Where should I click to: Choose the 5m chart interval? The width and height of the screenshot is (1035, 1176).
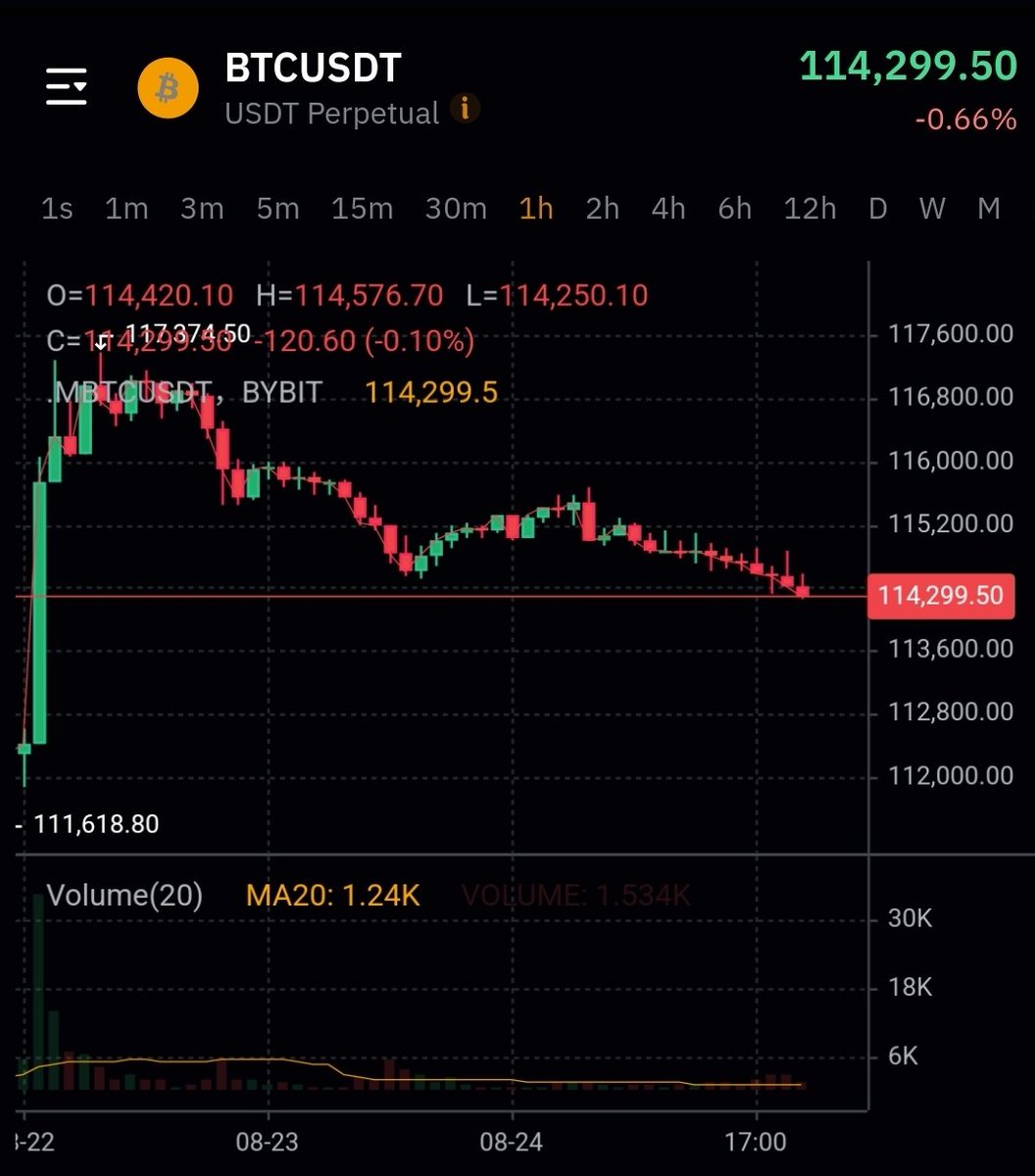pos(277,209)
